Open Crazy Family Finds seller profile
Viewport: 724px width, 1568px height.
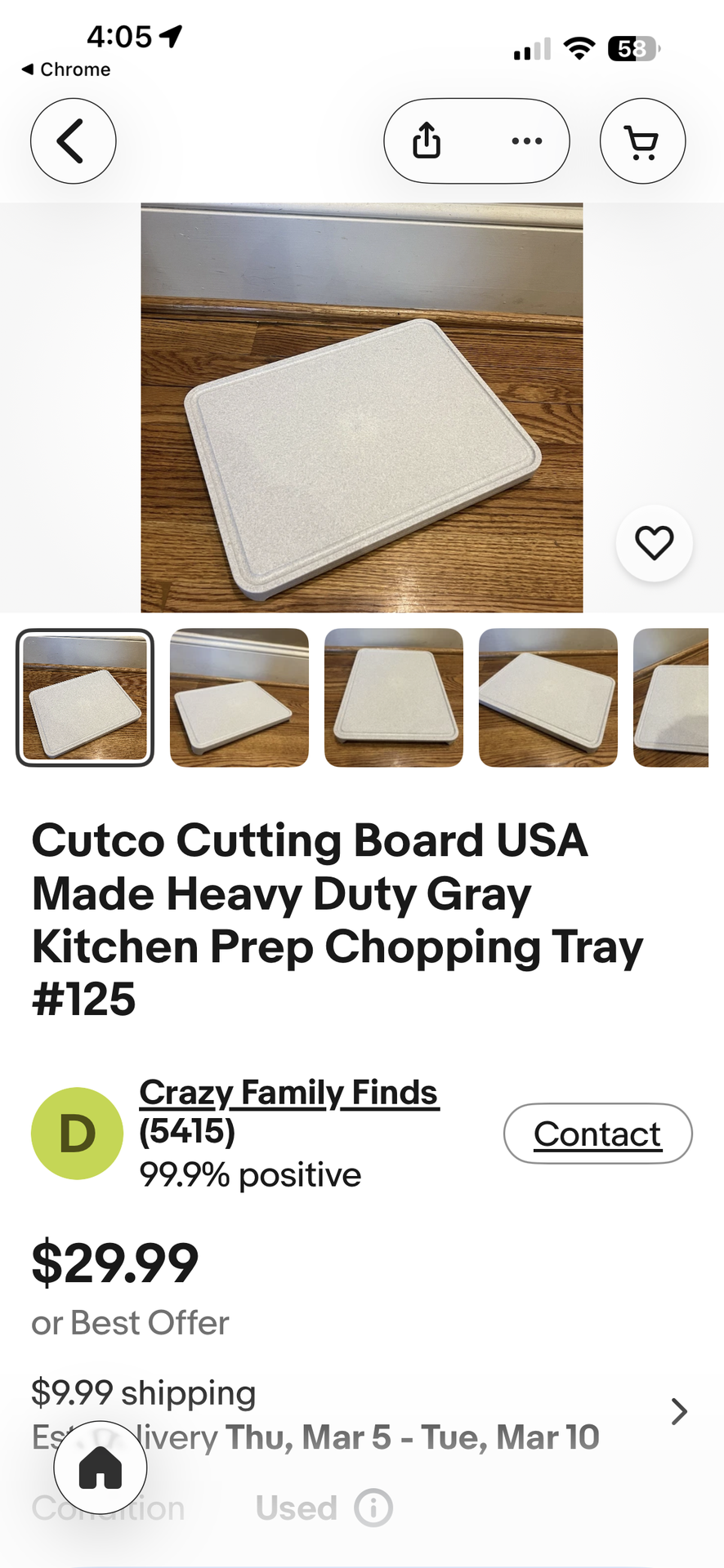[288, 1093]
